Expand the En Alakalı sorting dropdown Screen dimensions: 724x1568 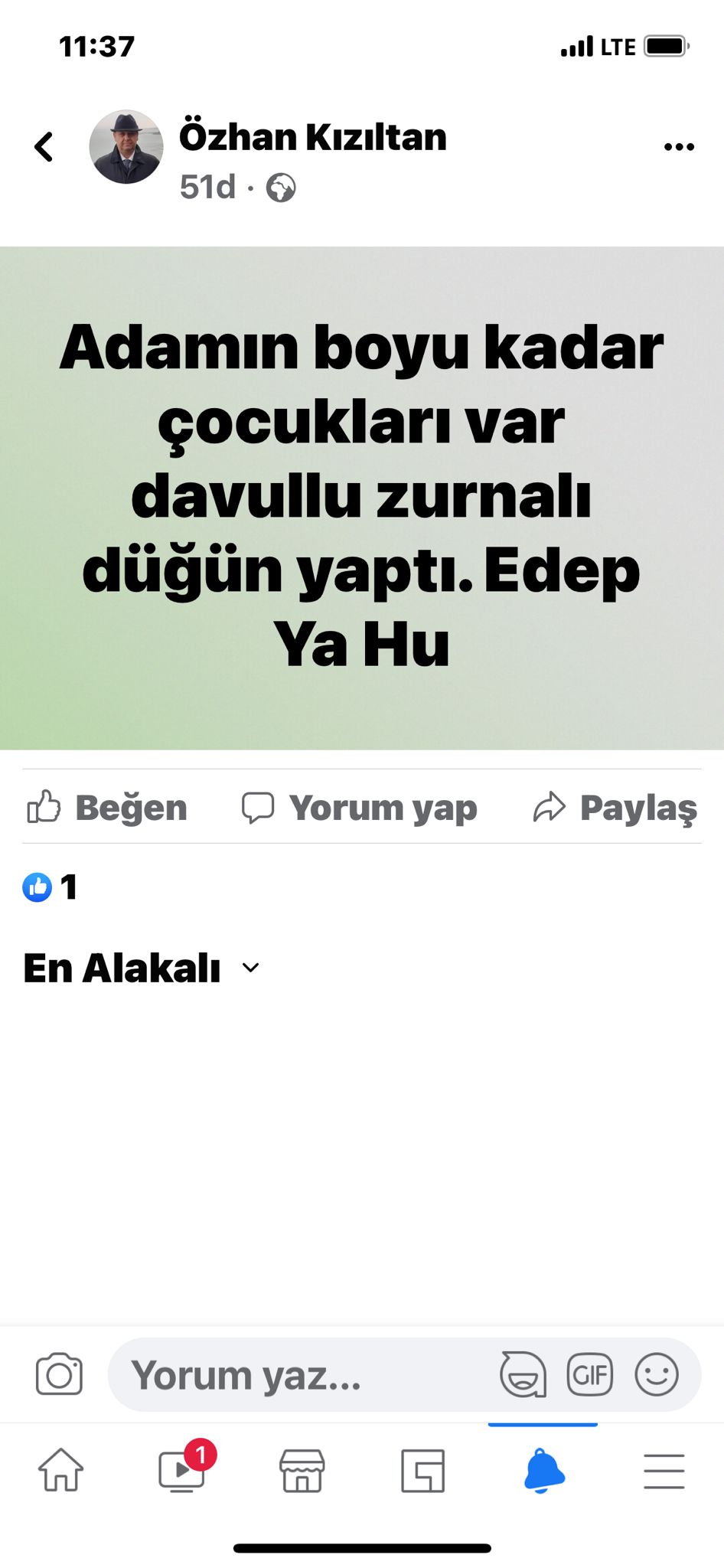(142, 969)
